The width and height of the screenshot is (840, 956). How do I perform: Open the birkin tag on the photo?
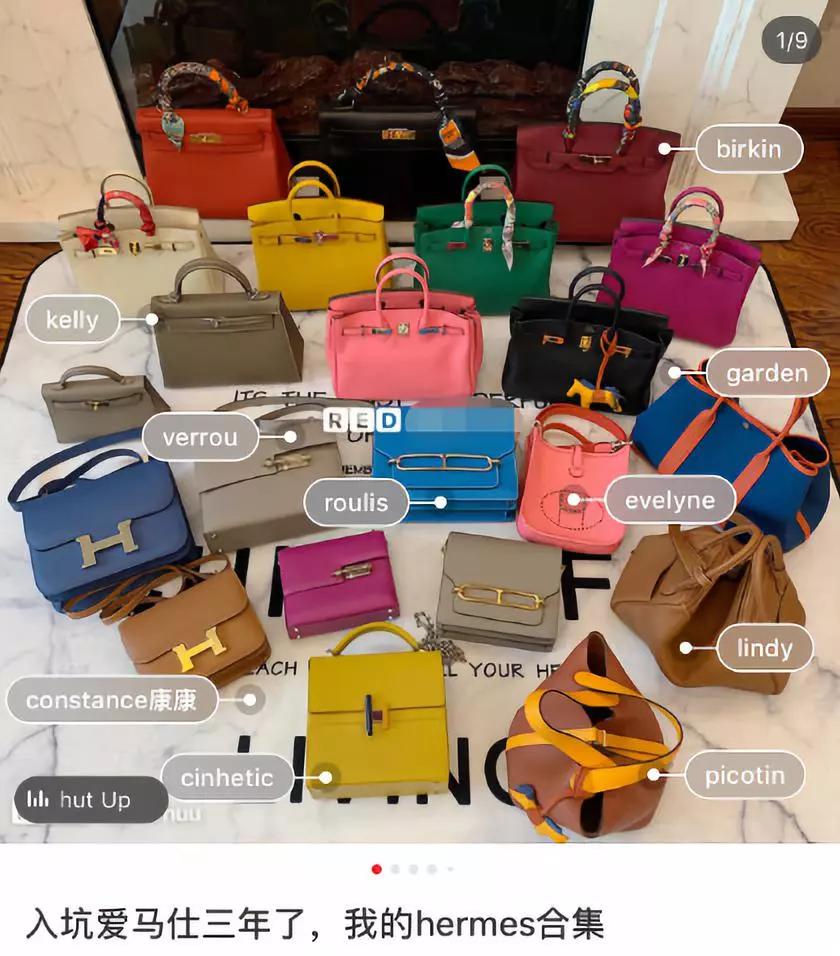point(748,150)
